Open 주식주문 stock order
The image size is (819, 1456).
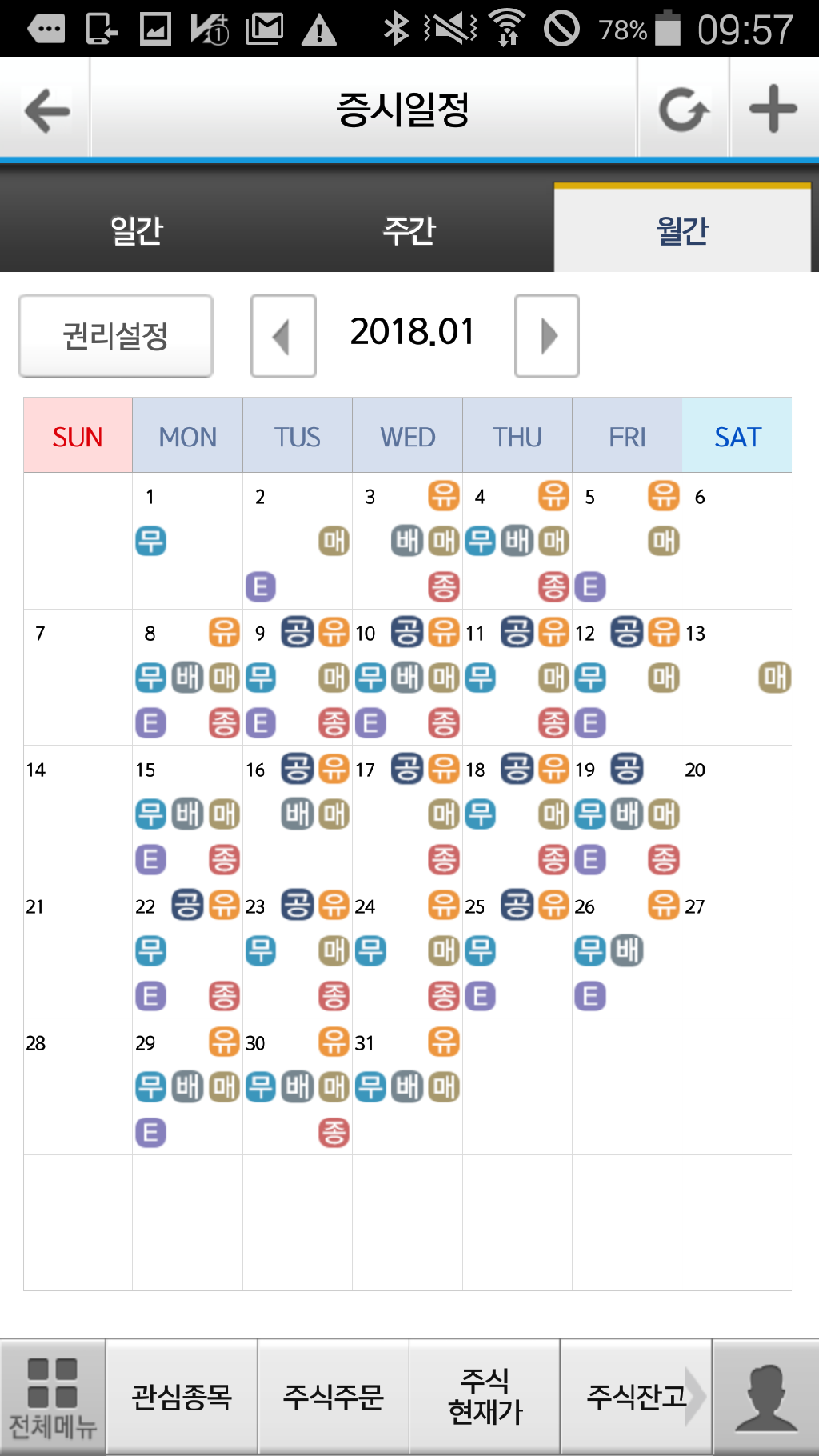[x=334, y=1398]
